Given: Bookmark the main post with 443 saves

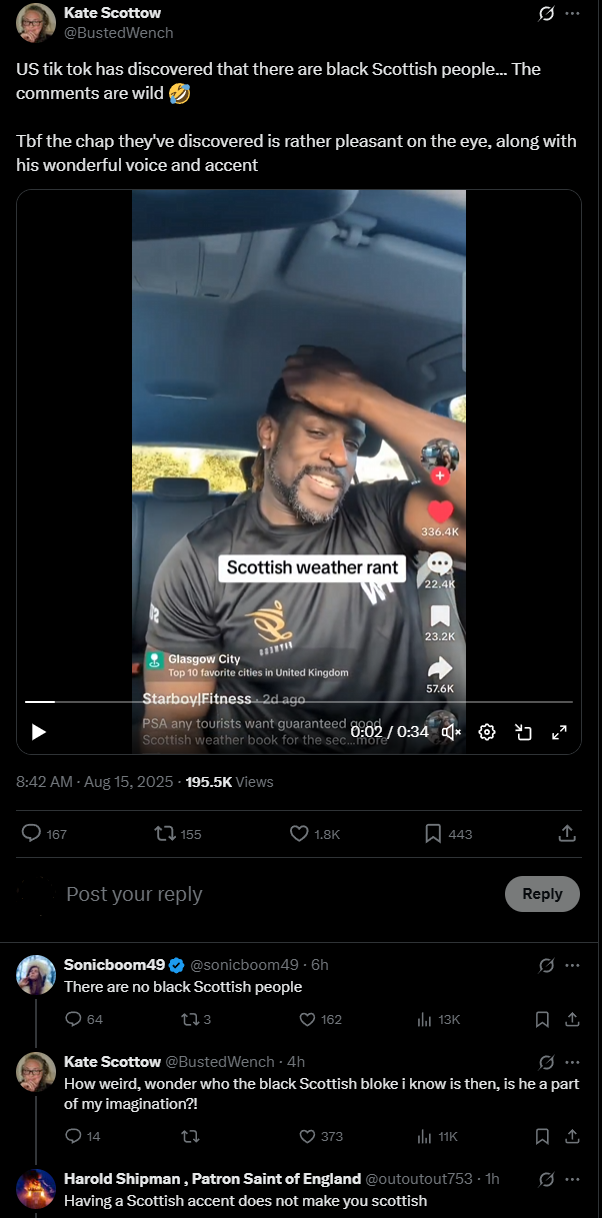Looking at the screenshot, I should point(434,833).
